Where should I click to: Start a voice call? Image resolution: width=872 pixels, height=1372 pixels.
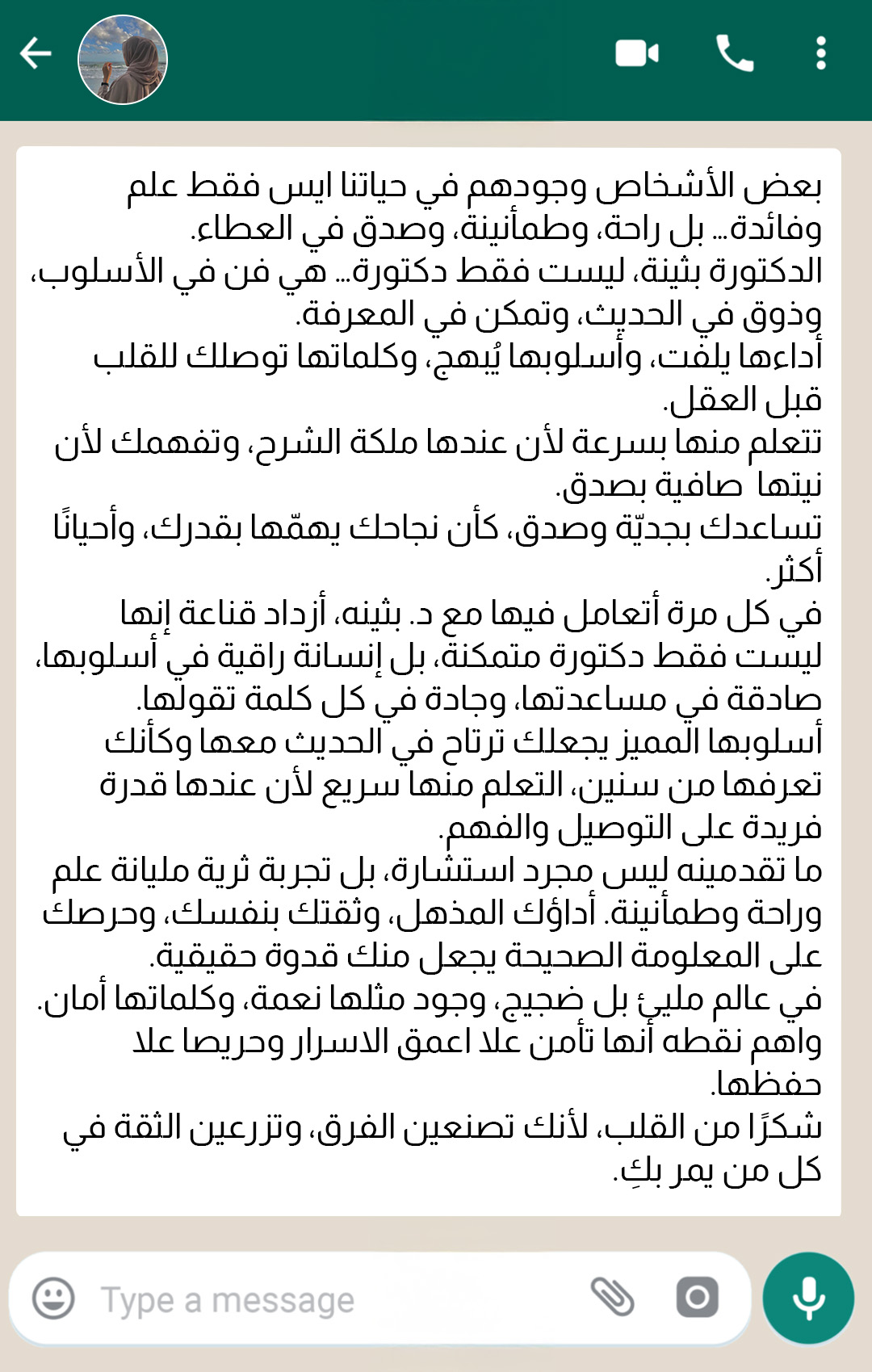pos(735,53)
